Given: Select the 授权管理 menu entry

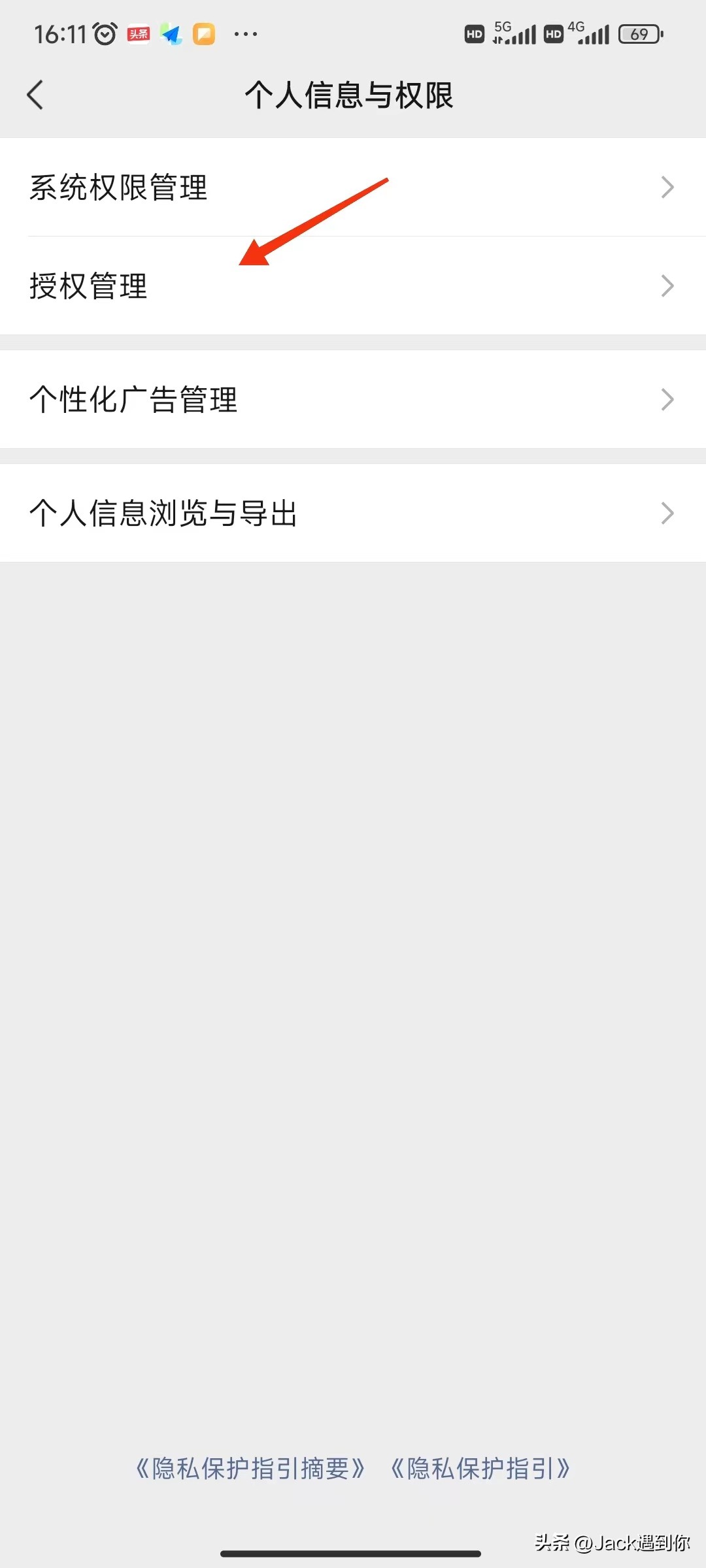Looking at the screenshot, I should pos(88,286).
